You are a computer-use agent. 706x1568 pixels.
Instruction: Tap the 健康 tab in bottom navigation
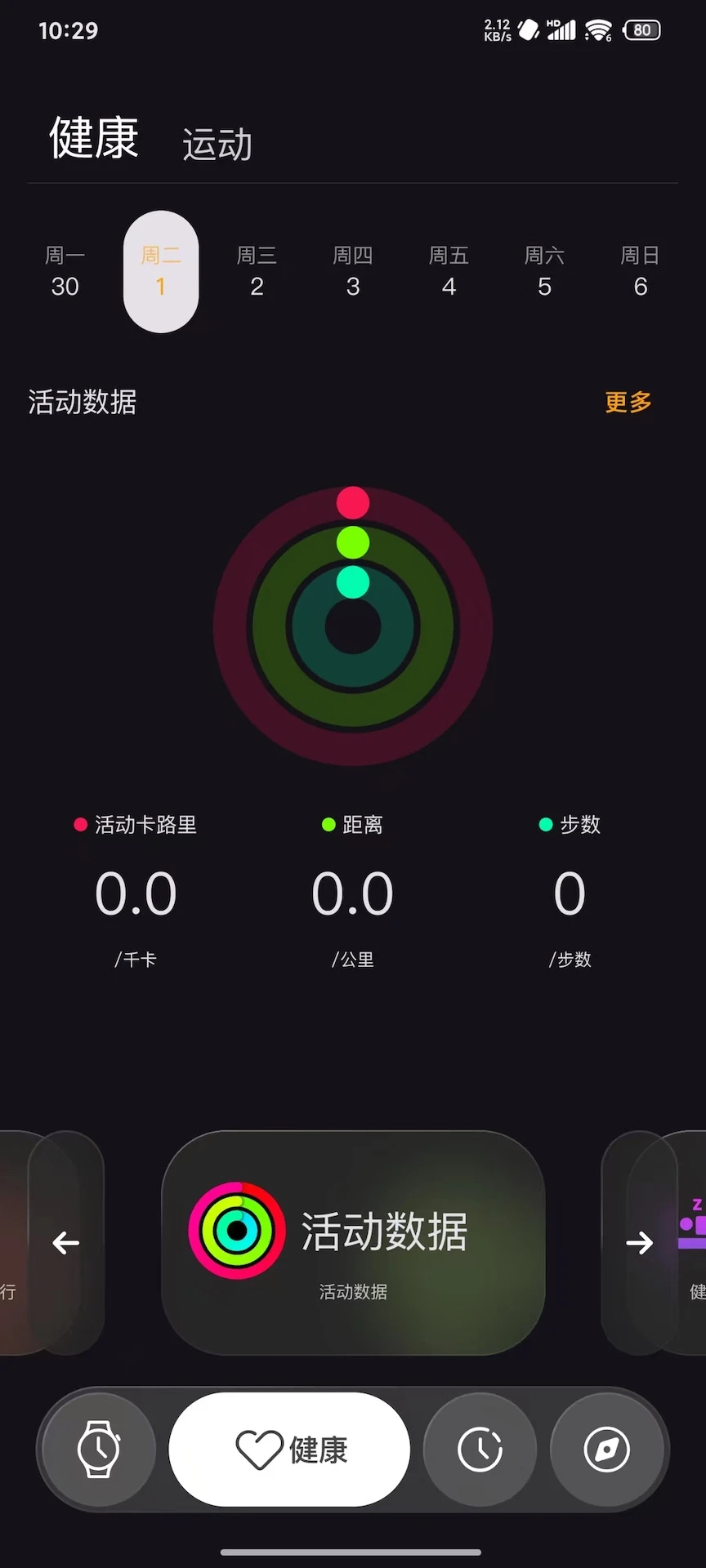pyautogui.click(x=289, y=1450)
